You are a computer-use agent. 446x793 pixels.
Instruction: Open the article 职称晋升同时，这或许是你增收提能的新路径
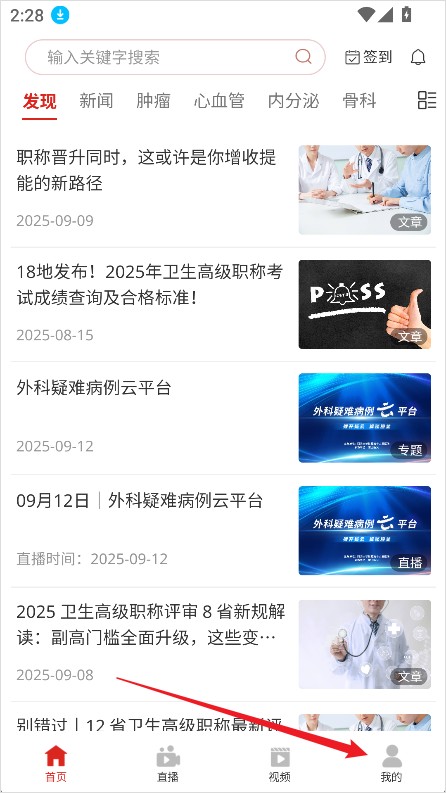(223, 190)
